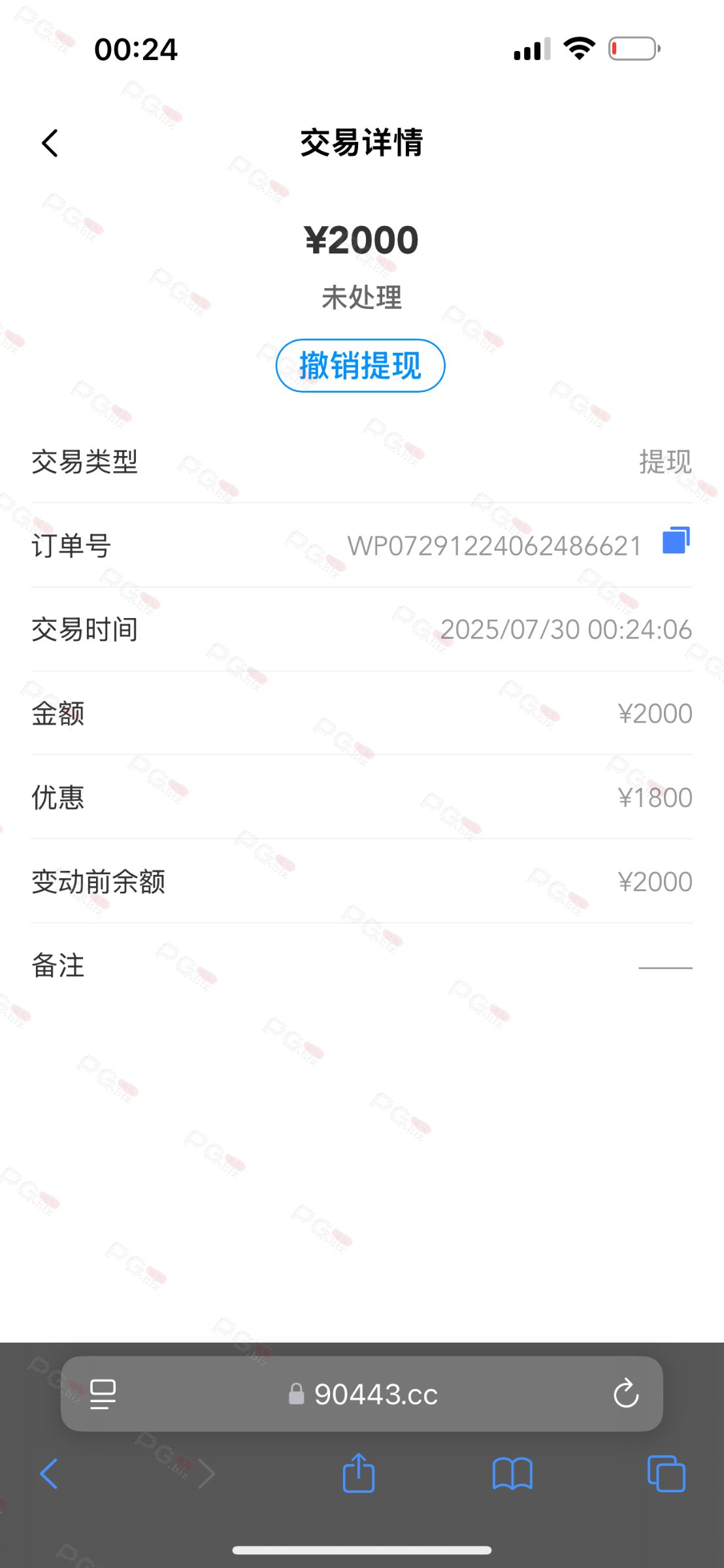
Task: Navigate back in Safari history
Action: pos(49,1474)
